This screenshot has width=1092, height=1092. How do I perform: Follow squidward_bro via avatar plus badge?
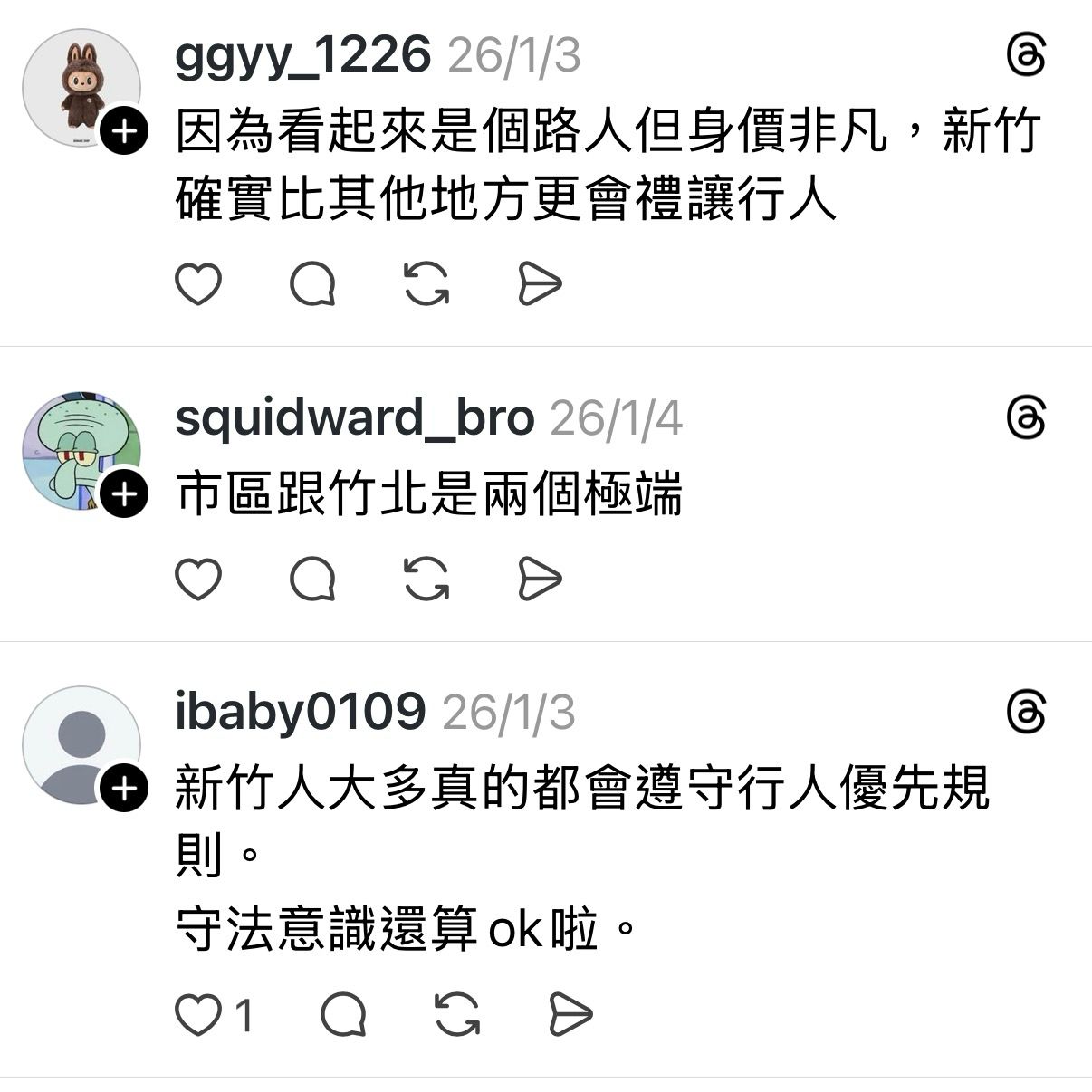click(124, 494)
